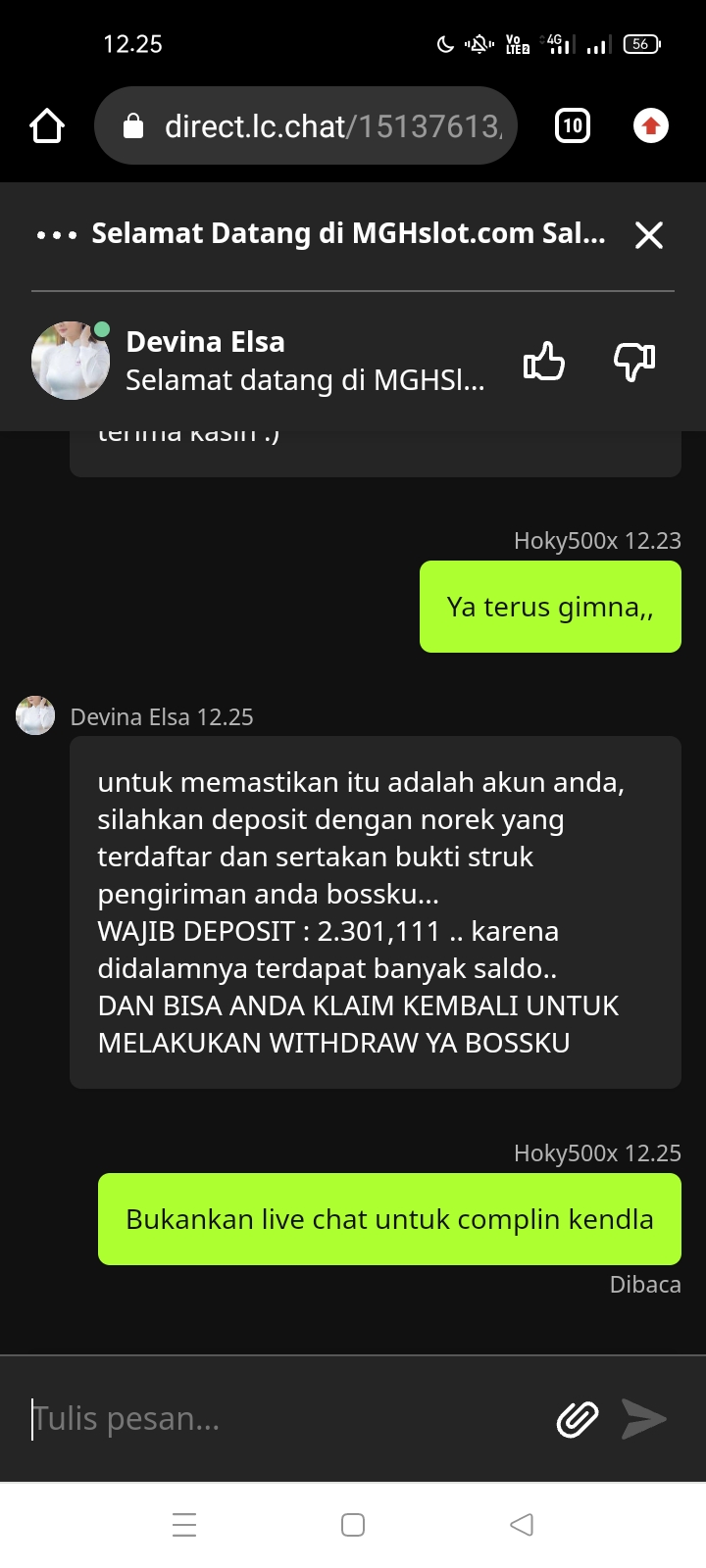Viewport: 706px width, 1568px height.
Task: Rate Devina Elsa with thumbs down
Action: pyautogui.click(x=634, y=362)
